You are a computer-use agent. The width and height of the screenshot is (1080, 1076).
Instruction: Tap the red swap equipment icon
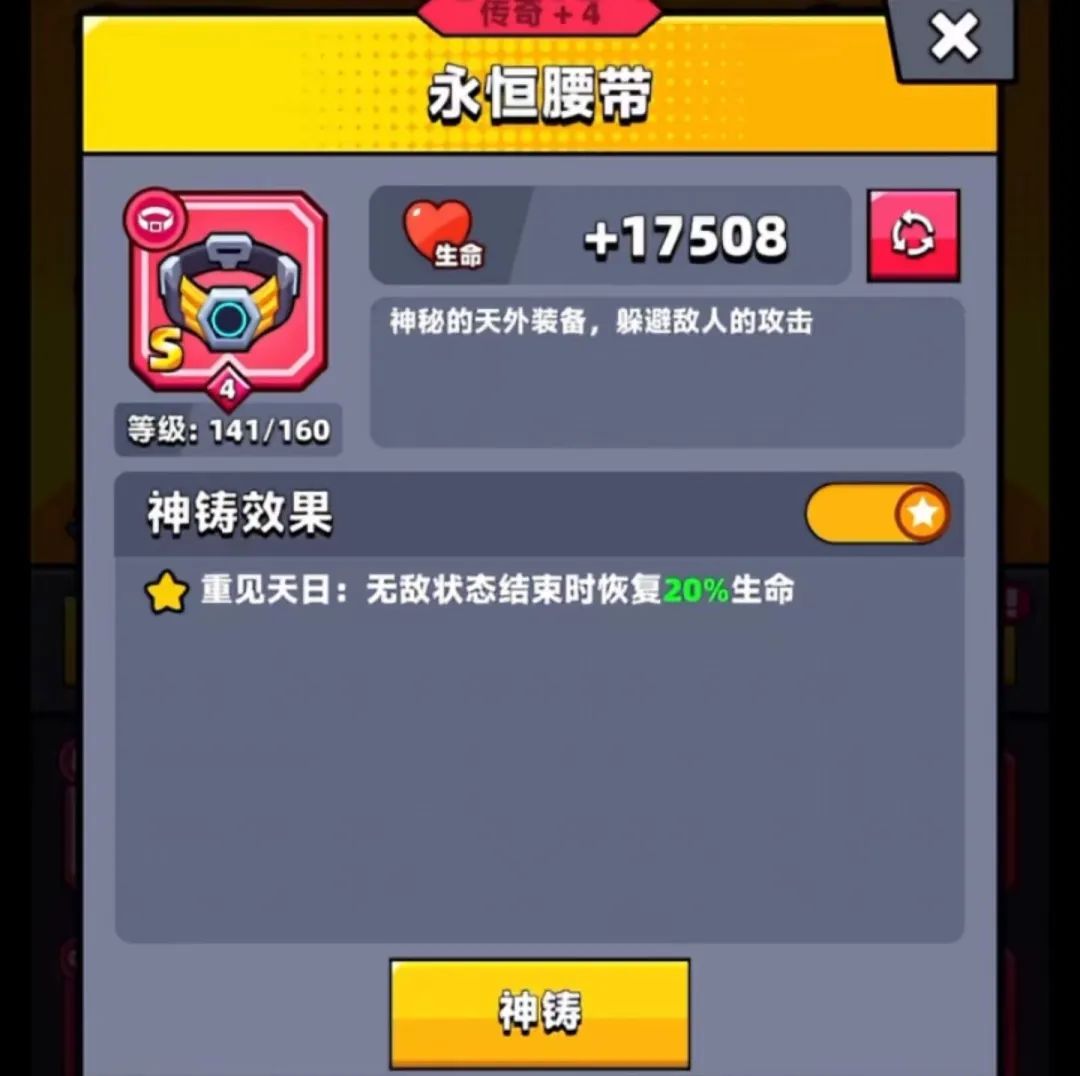[912, 236]
